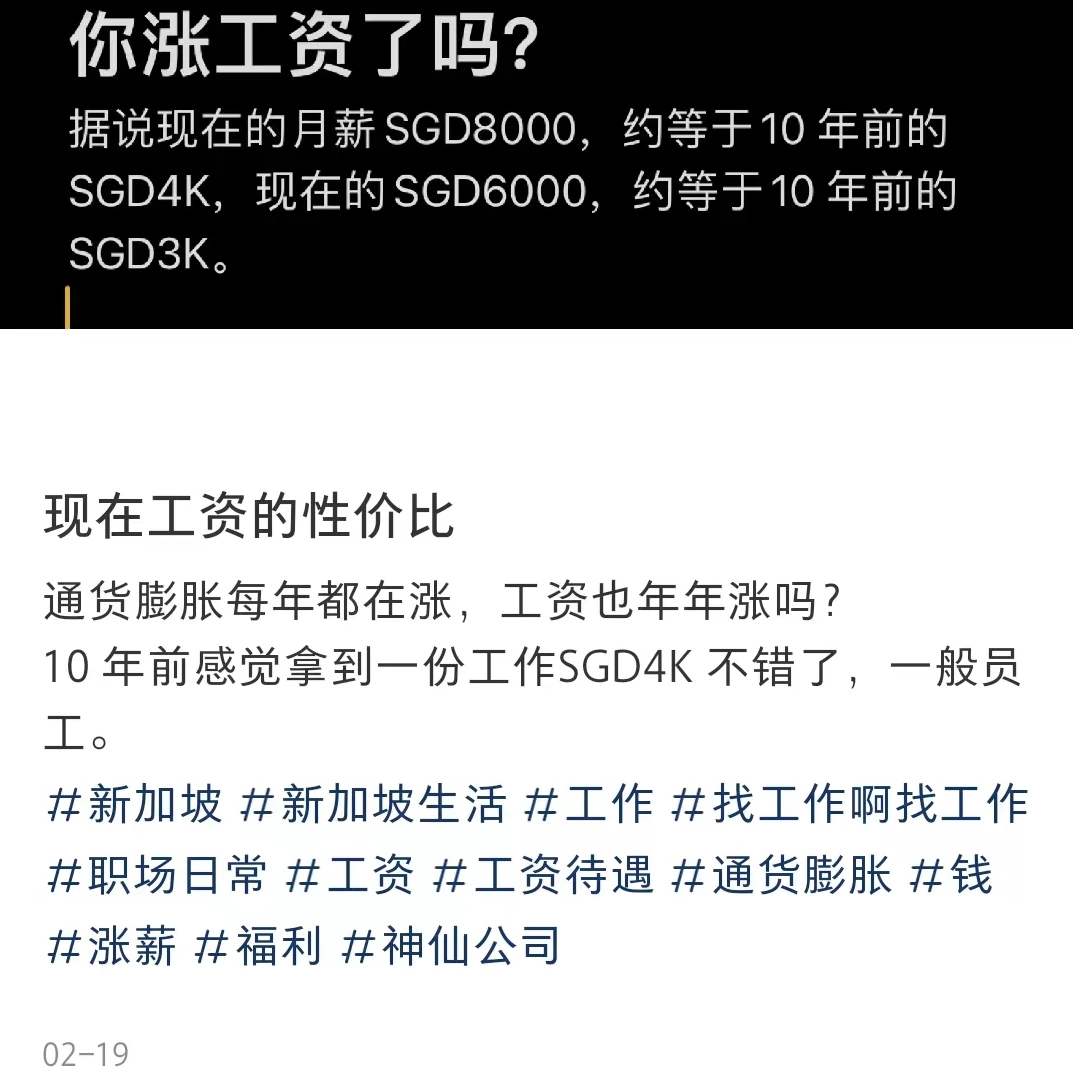The height and width of the screenshot is (1081, 1073).
Task: Open the 你涨工资了吗 post image
Action: click(x=536, y=164)
